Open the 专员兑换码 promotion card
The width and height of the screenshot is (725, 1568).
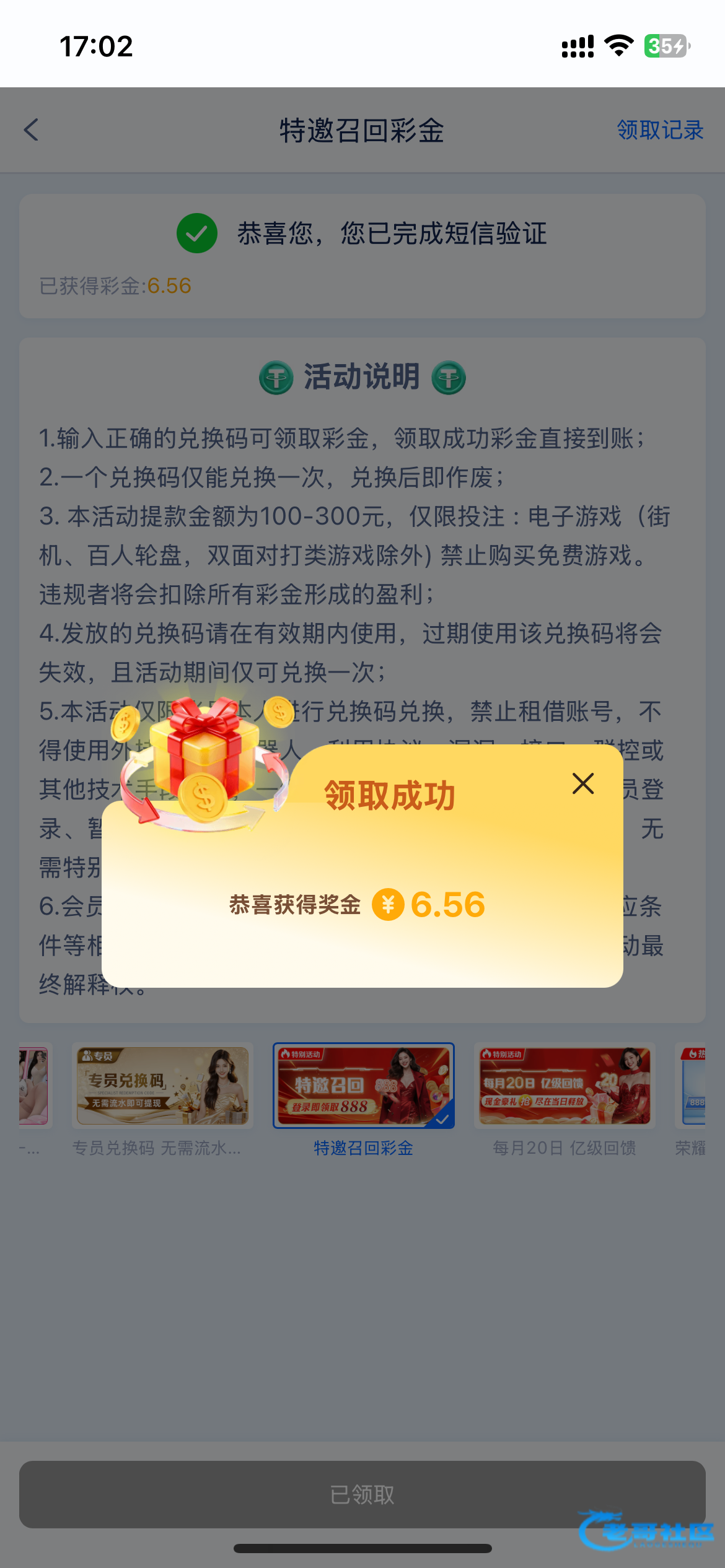pyautogui.click(x=162, y=1086)
